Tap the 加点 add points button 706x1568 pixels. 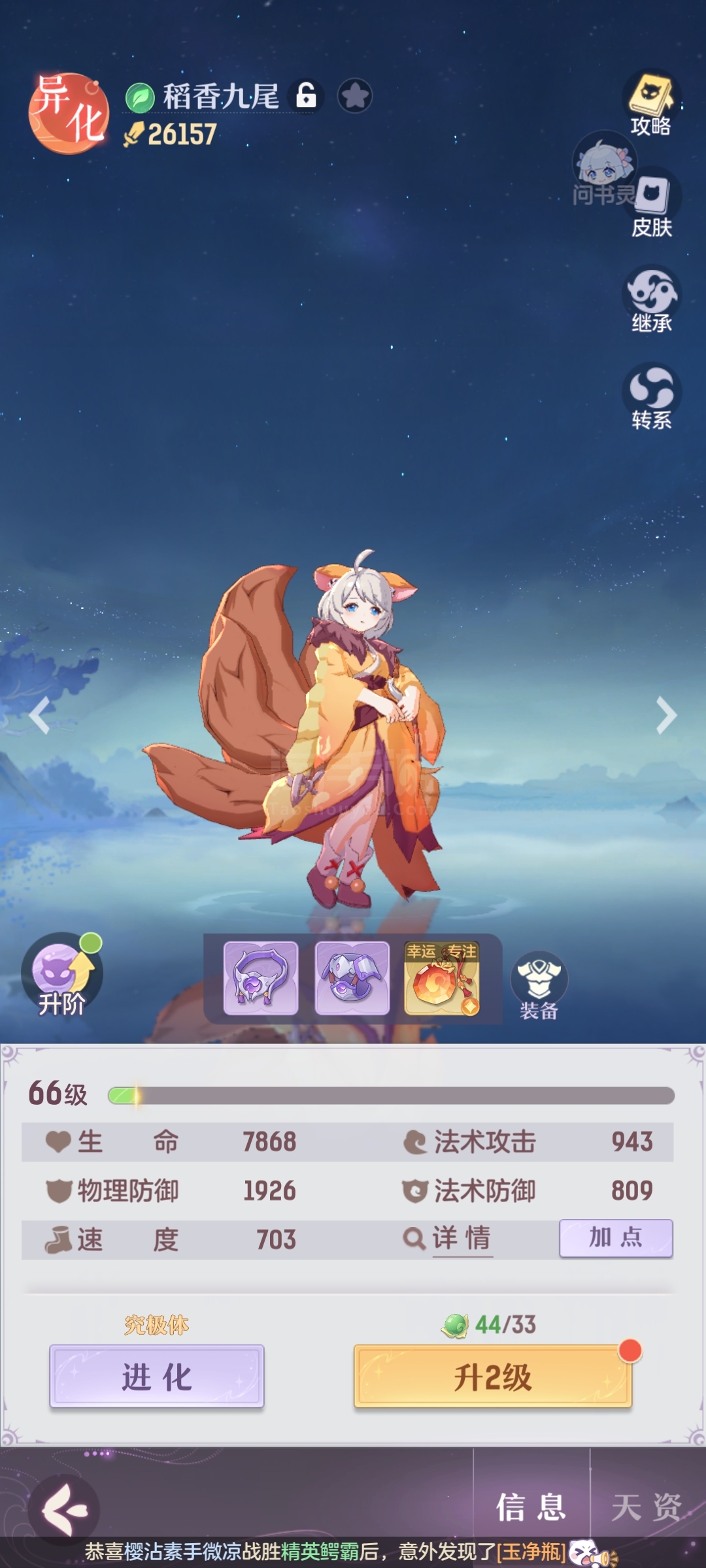coord(616,1237)
